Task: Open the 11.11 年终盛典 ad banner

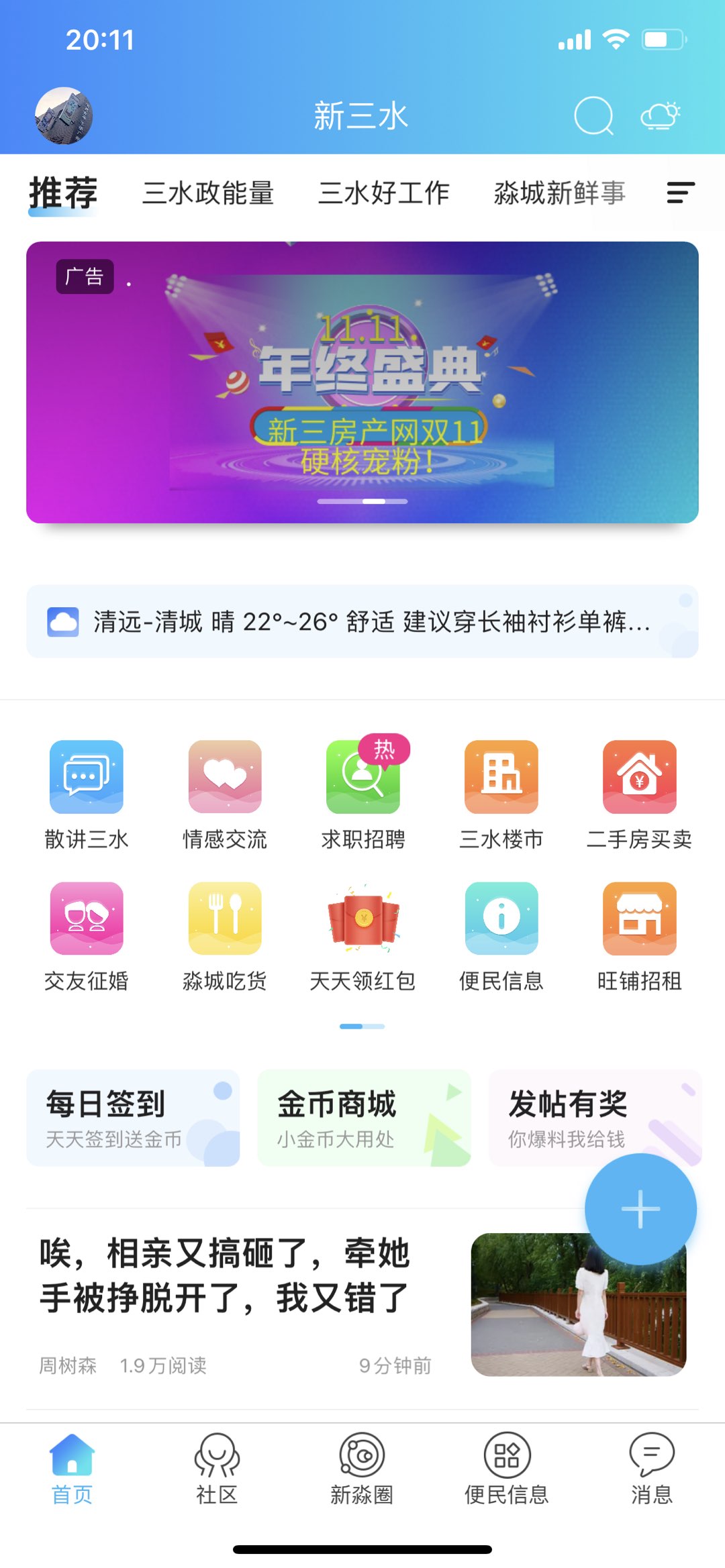Action: [362, 382]
